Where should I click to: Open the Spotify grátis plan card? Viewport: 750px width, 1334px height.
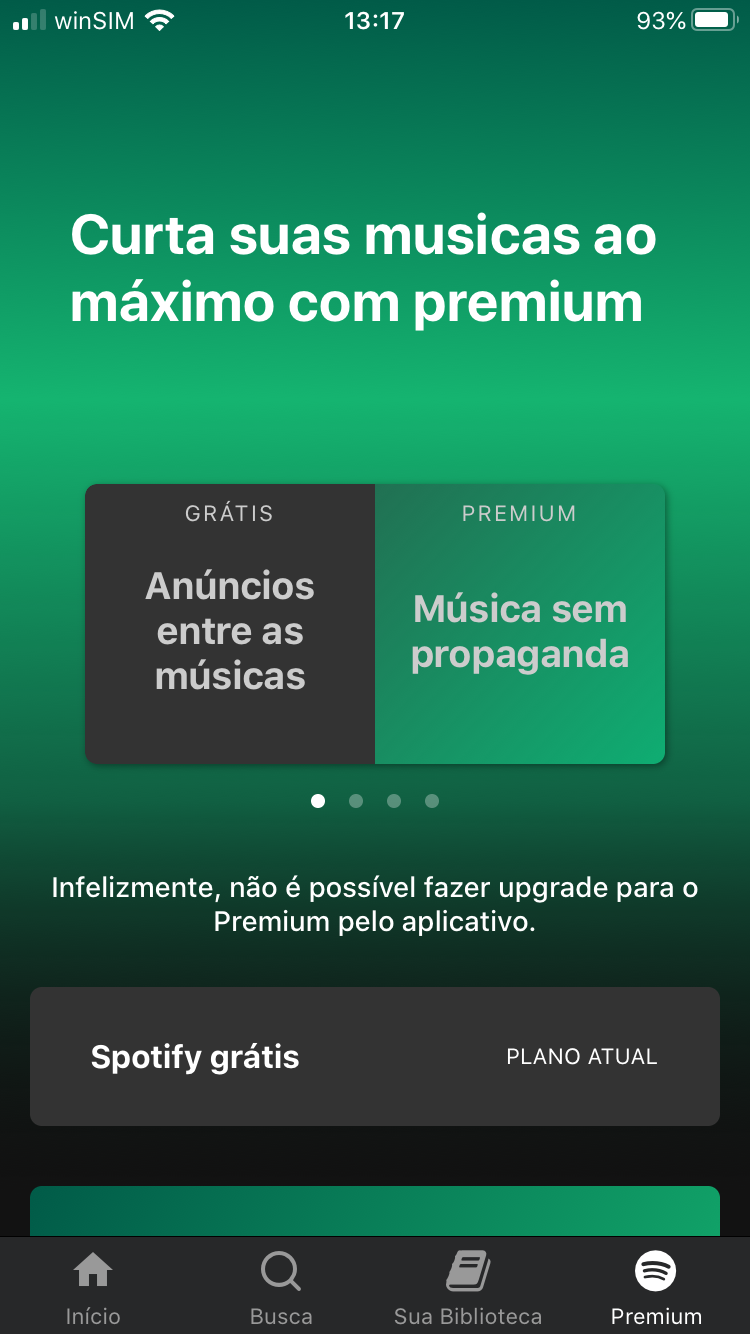click(x=375, y=1056)
